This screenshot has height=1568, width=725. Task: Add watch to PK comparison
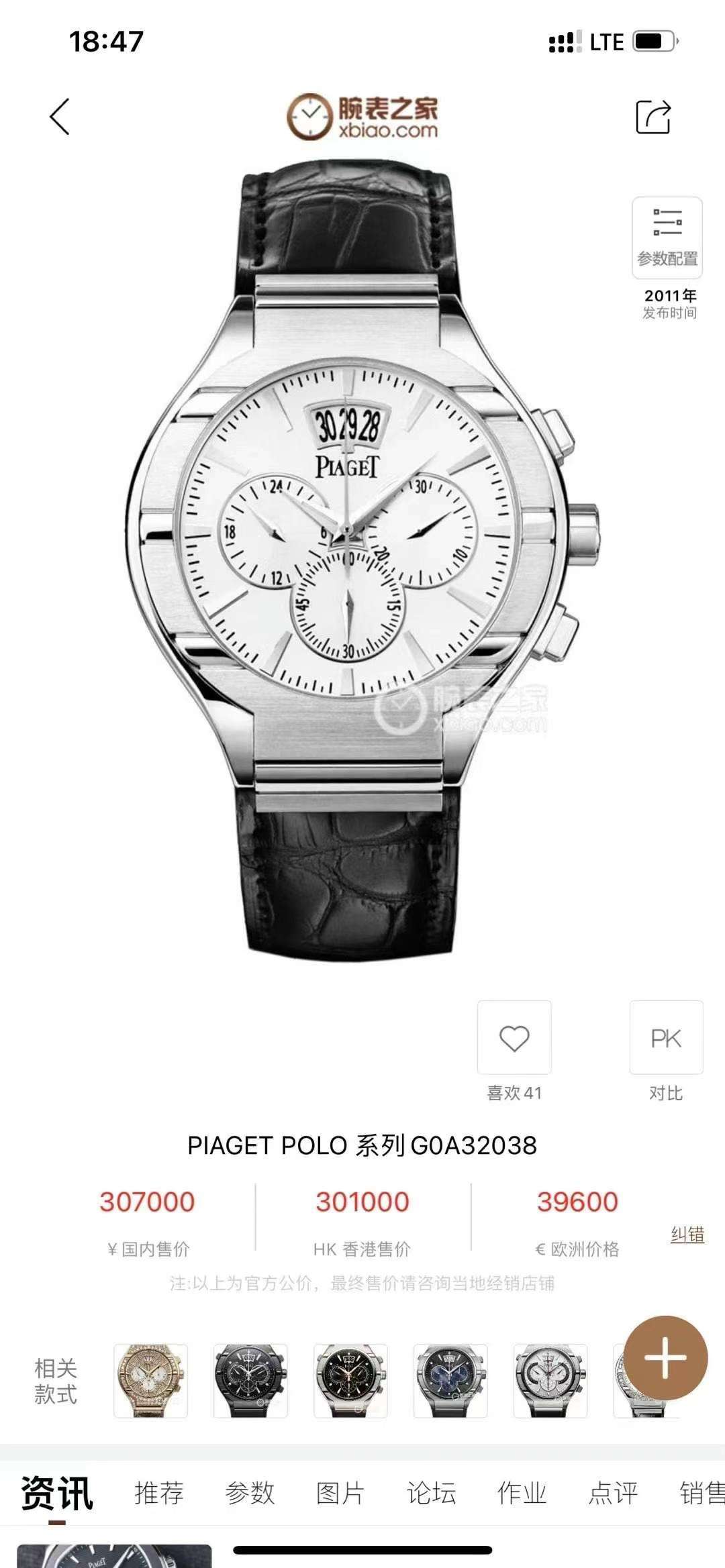(666, 1038)
